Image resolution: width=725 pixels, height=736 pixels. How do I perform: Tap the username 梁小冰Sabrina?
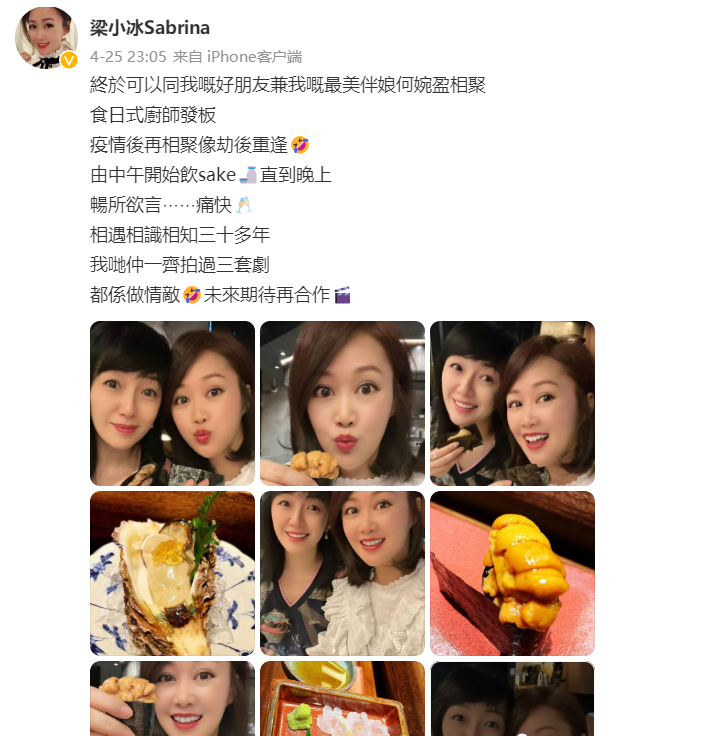pos(150,27)
